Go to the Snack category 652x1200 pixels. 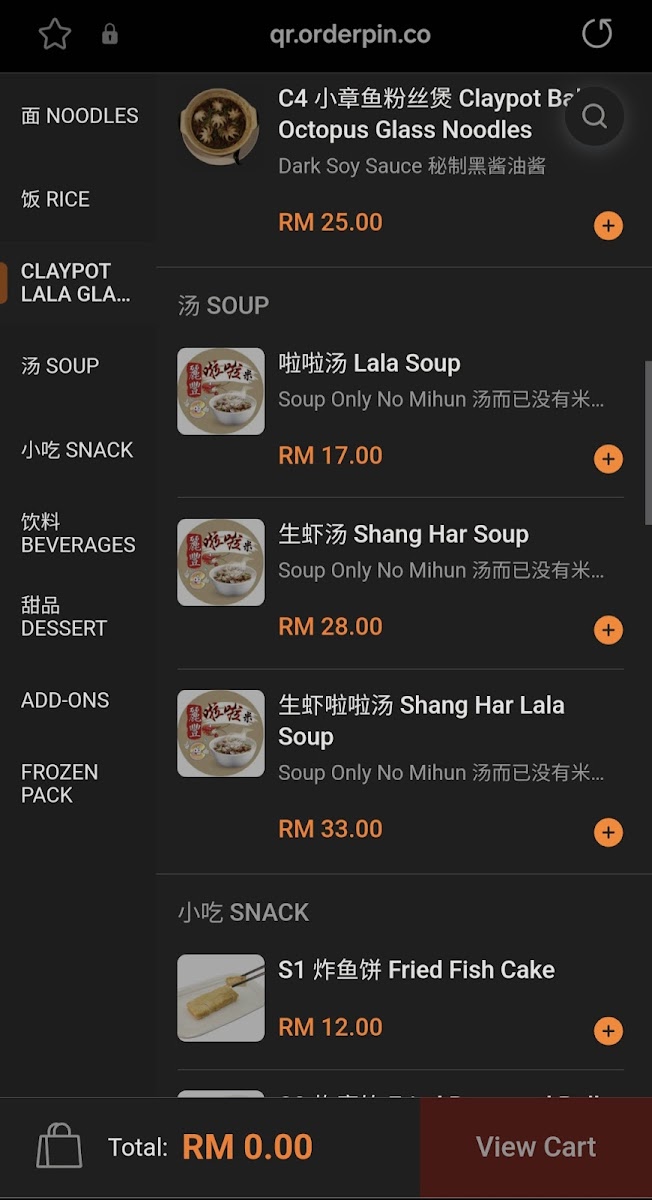[77, 450]
